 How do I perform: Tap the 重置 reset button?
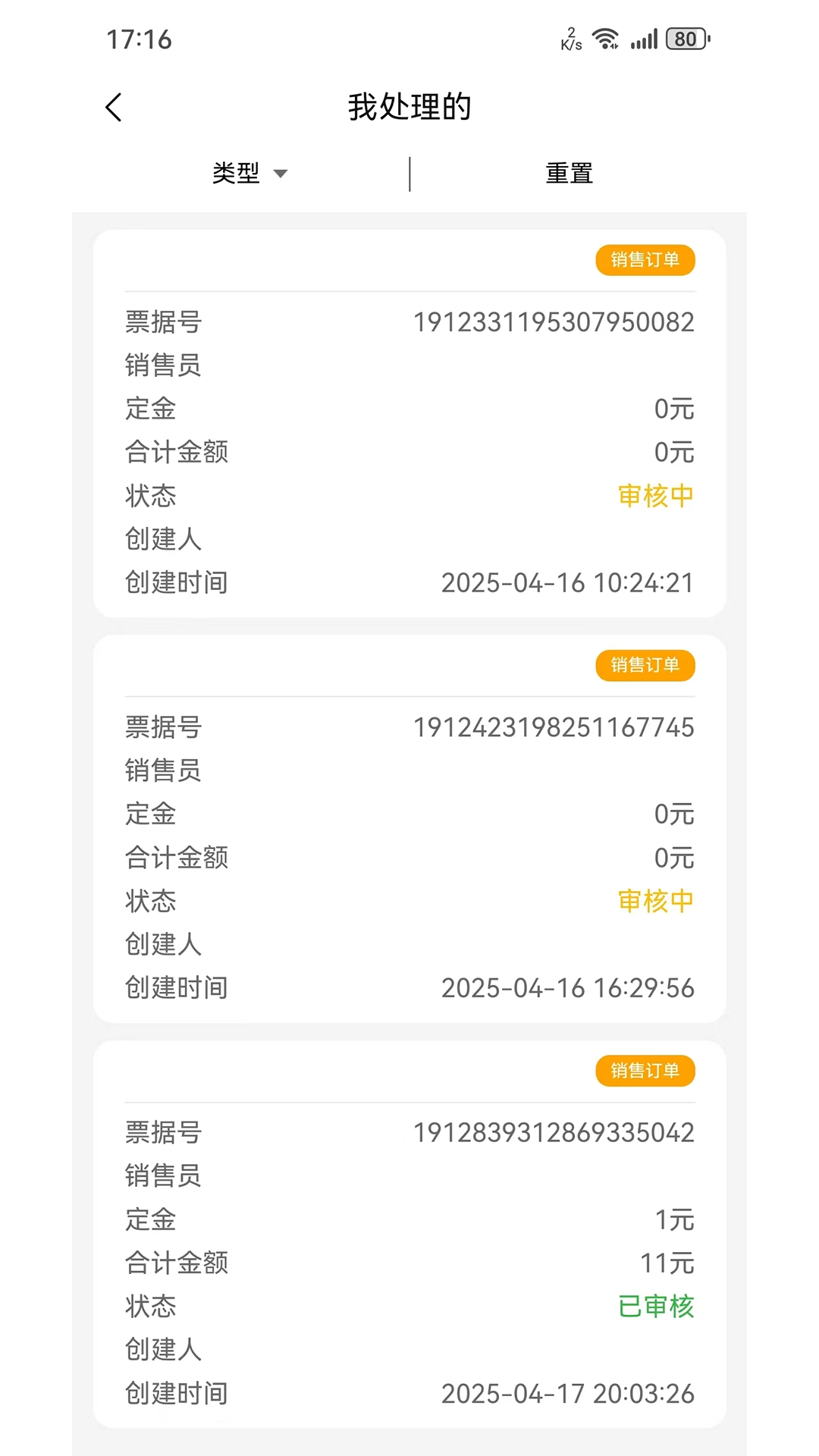coord(569,173)
